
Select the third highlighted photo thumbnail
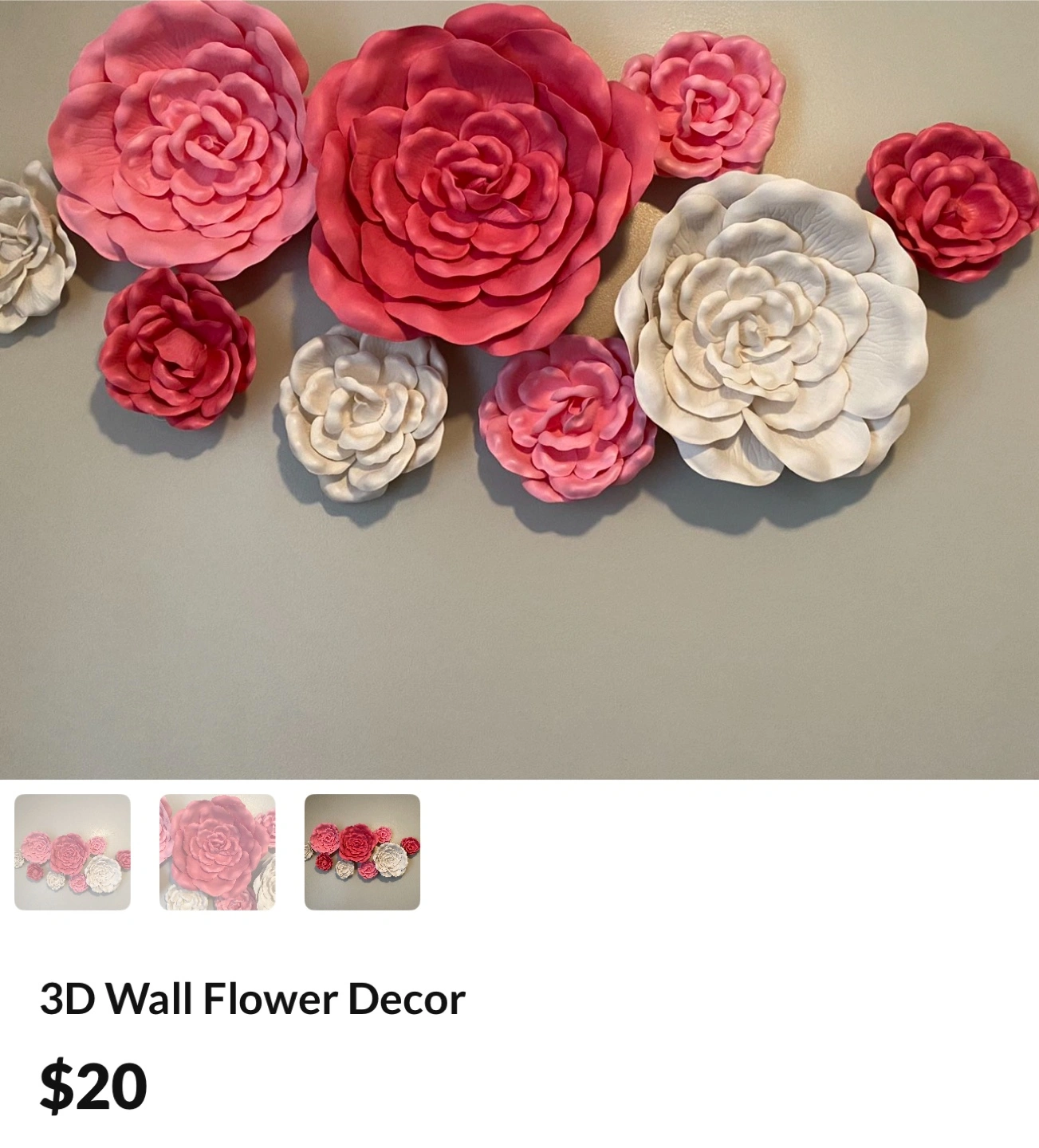click(362, 851)
